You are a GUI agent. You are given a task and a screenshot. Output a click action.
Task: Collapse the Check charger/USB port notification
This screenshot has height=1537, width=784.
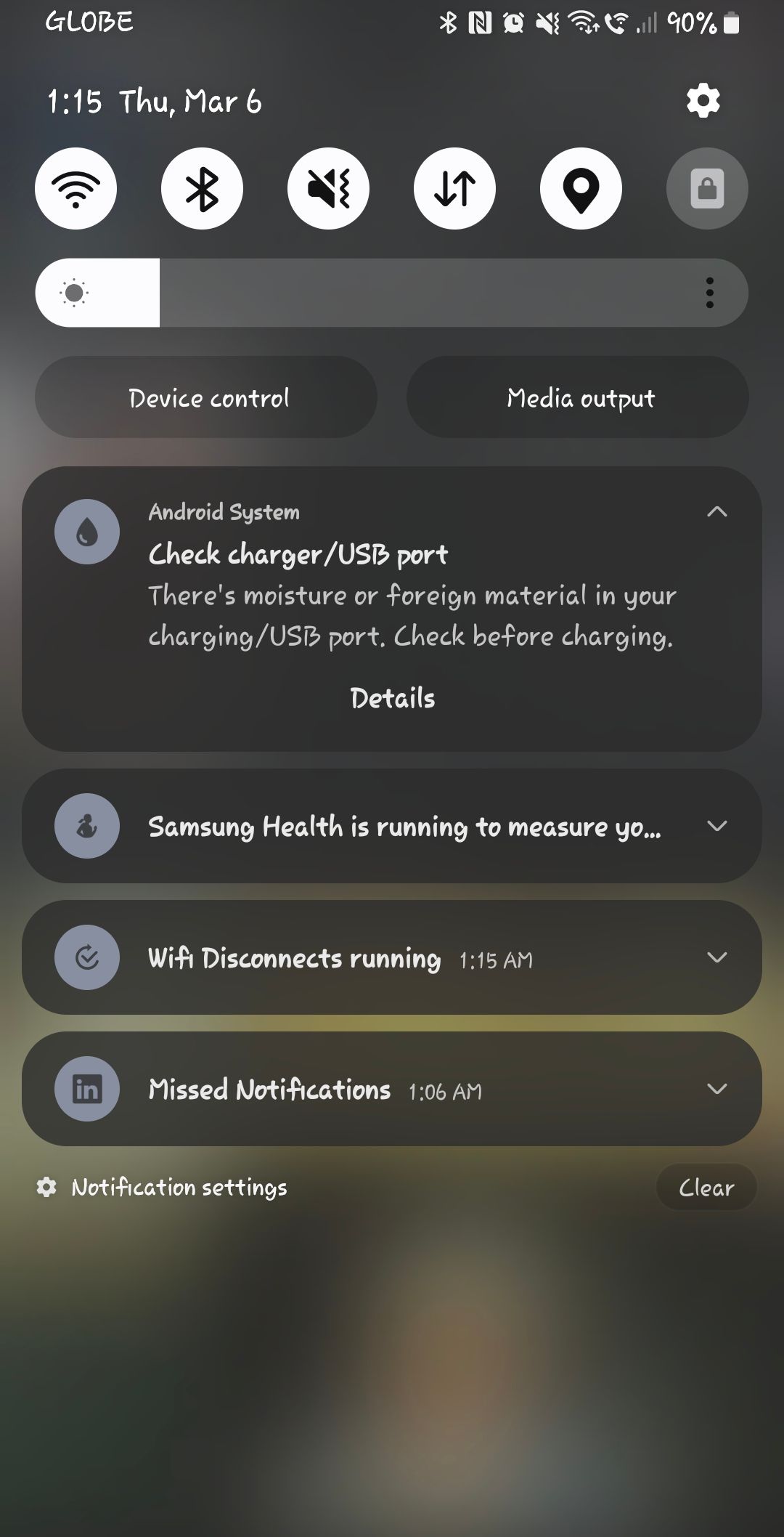point(717,512)
